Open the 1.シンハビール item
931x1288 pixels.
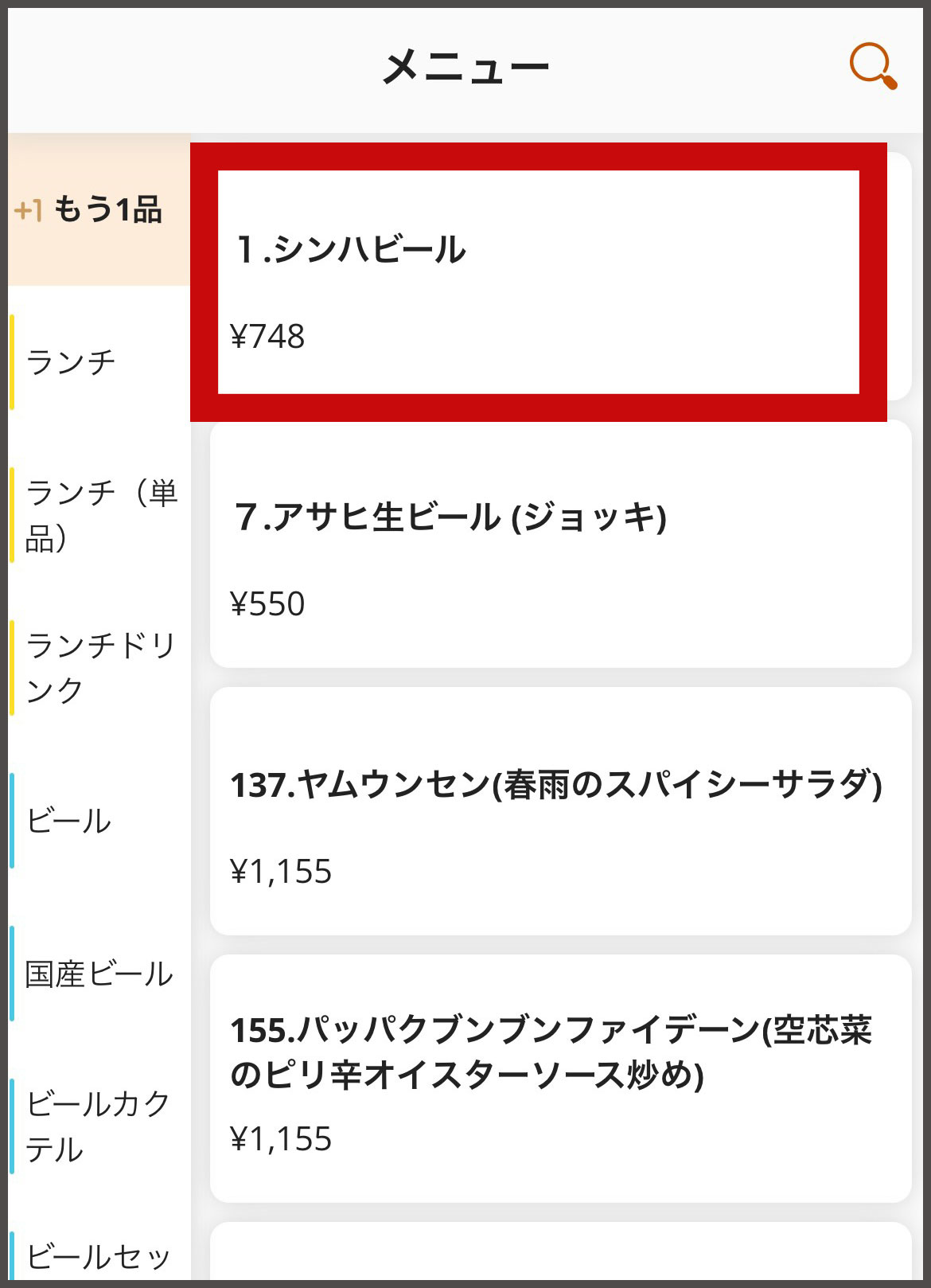538,283
